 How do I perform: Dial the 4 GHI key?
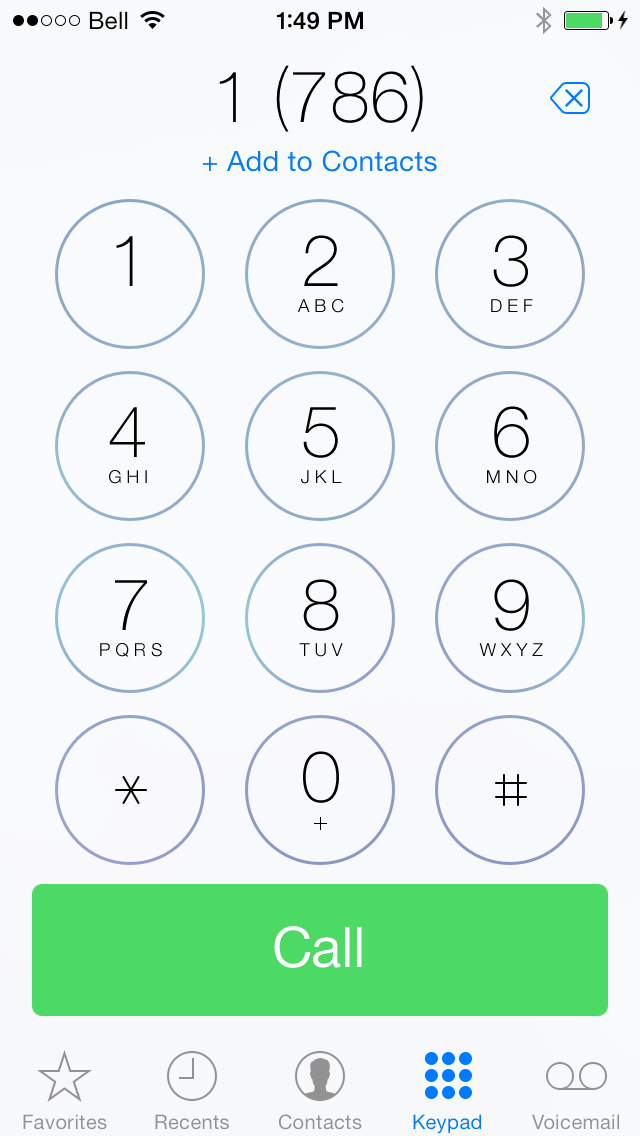[x=130, y=446]
